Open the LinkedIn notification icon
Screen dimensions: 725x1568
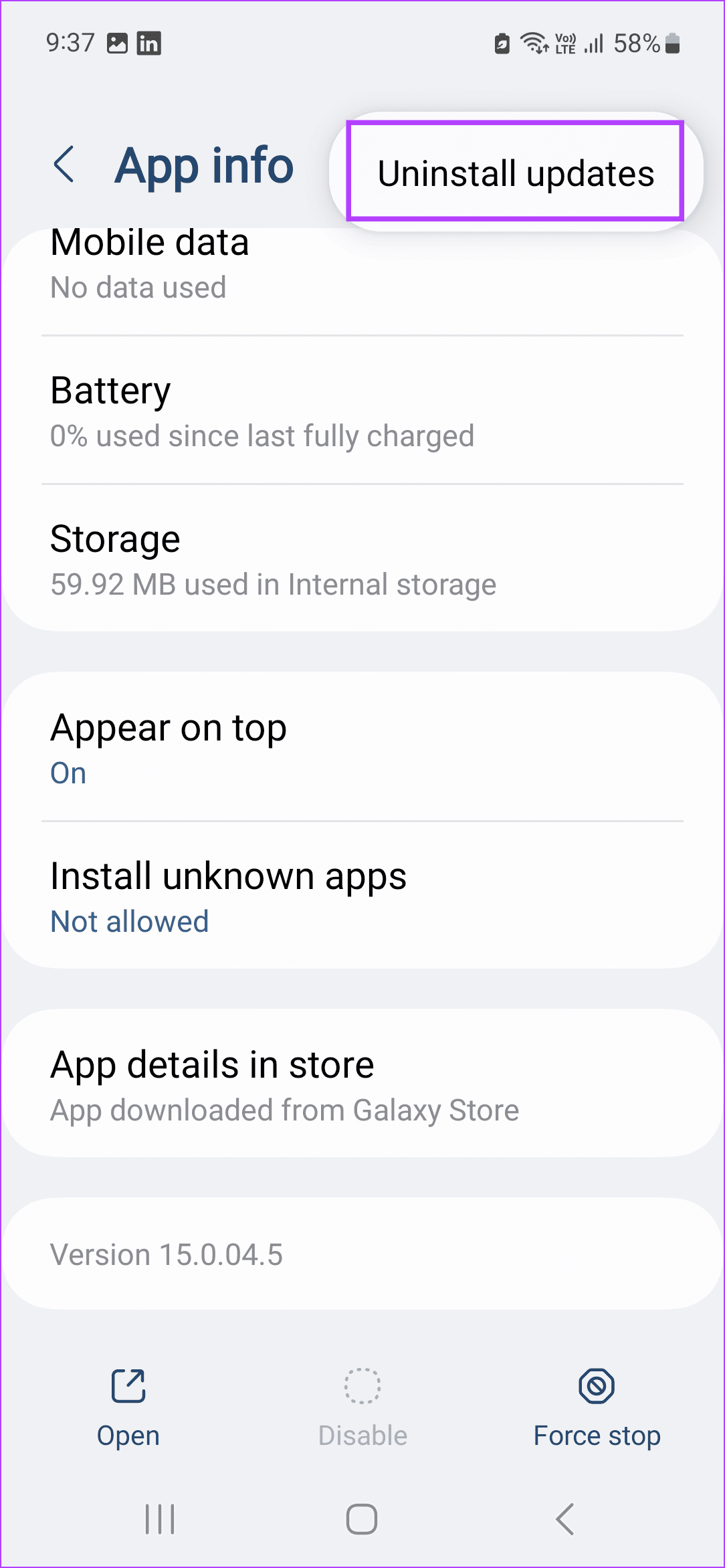(x=149, y=43)
